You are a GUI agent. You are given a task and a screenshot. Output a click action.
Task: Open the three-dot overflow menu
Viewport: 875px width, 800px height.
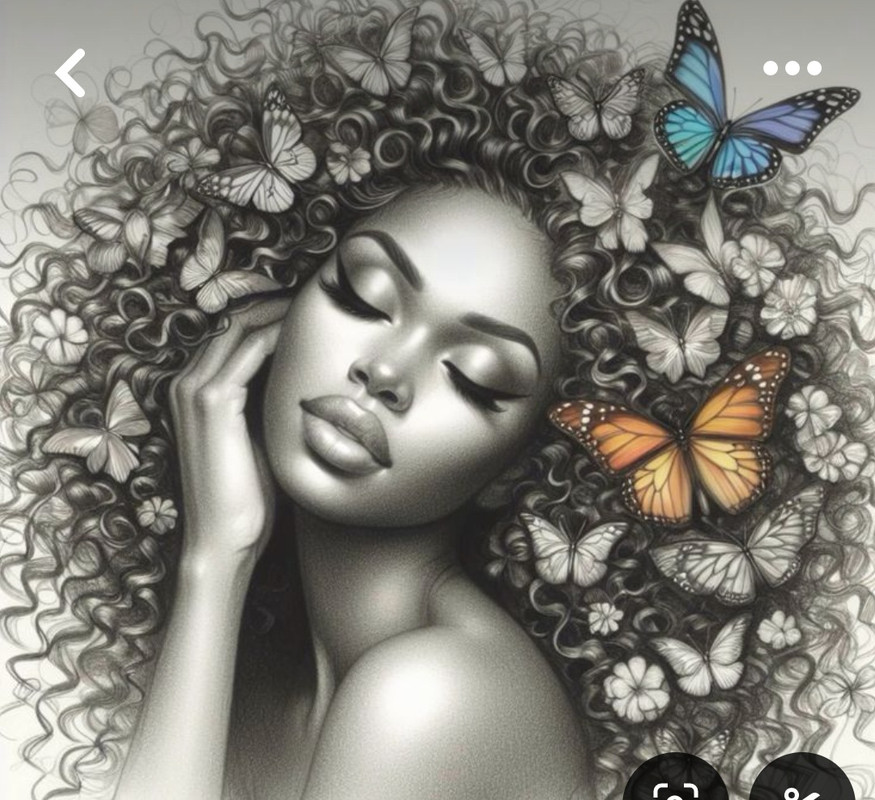792,68
